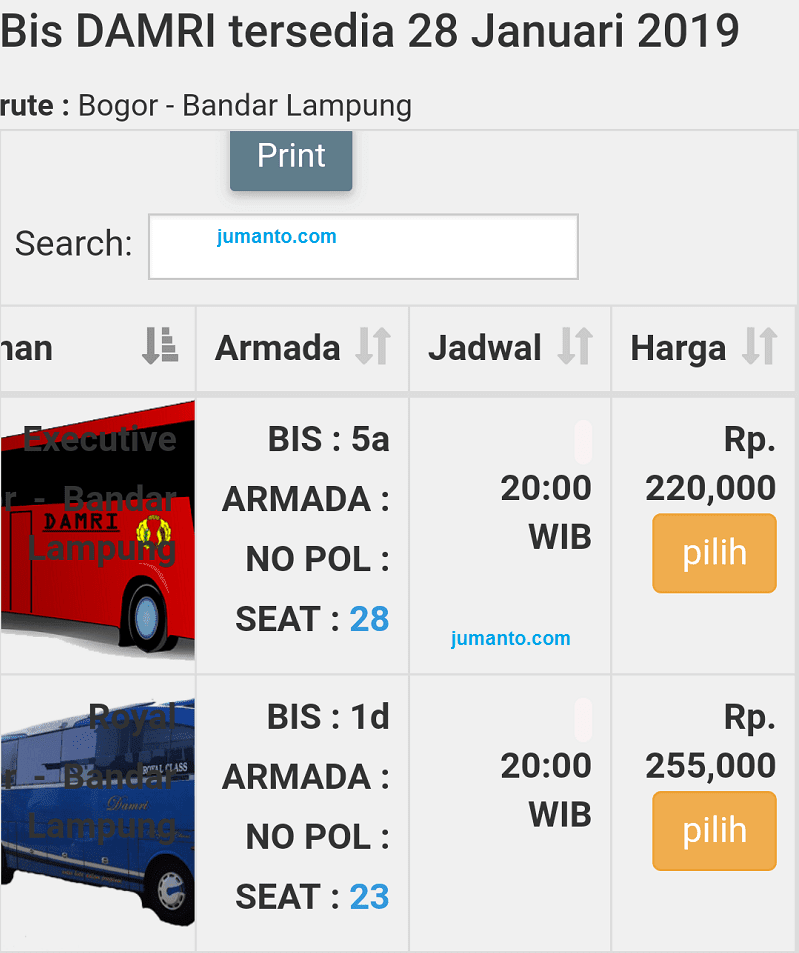Choose pilih for the Rp. 255,000 Royal bus
The image size is (799, 953).
(x=714, y=830)
